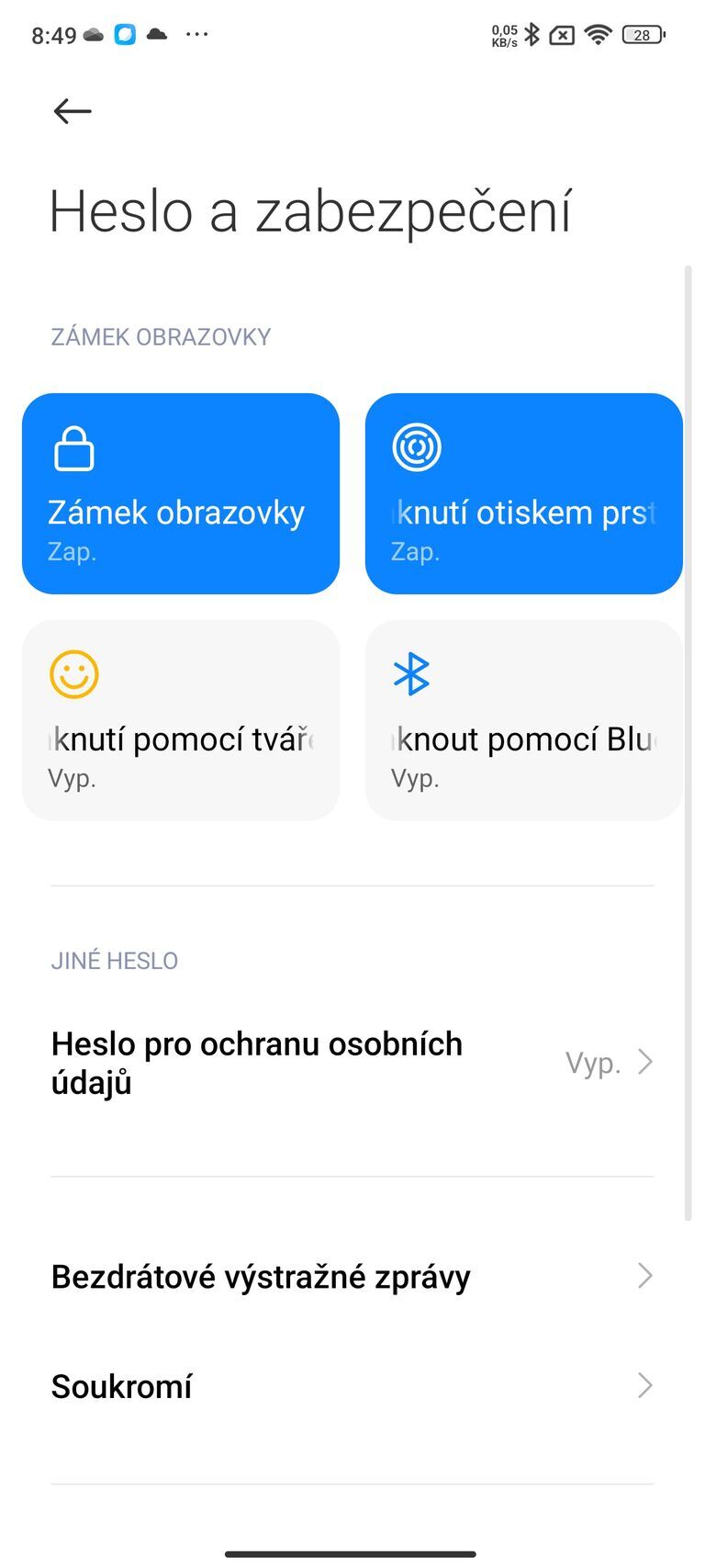The image size is (705, 1568).
Task: Open Heslo pro ochranu osobních údajů
Action: pyautogui.click(x=257, y=1061)
